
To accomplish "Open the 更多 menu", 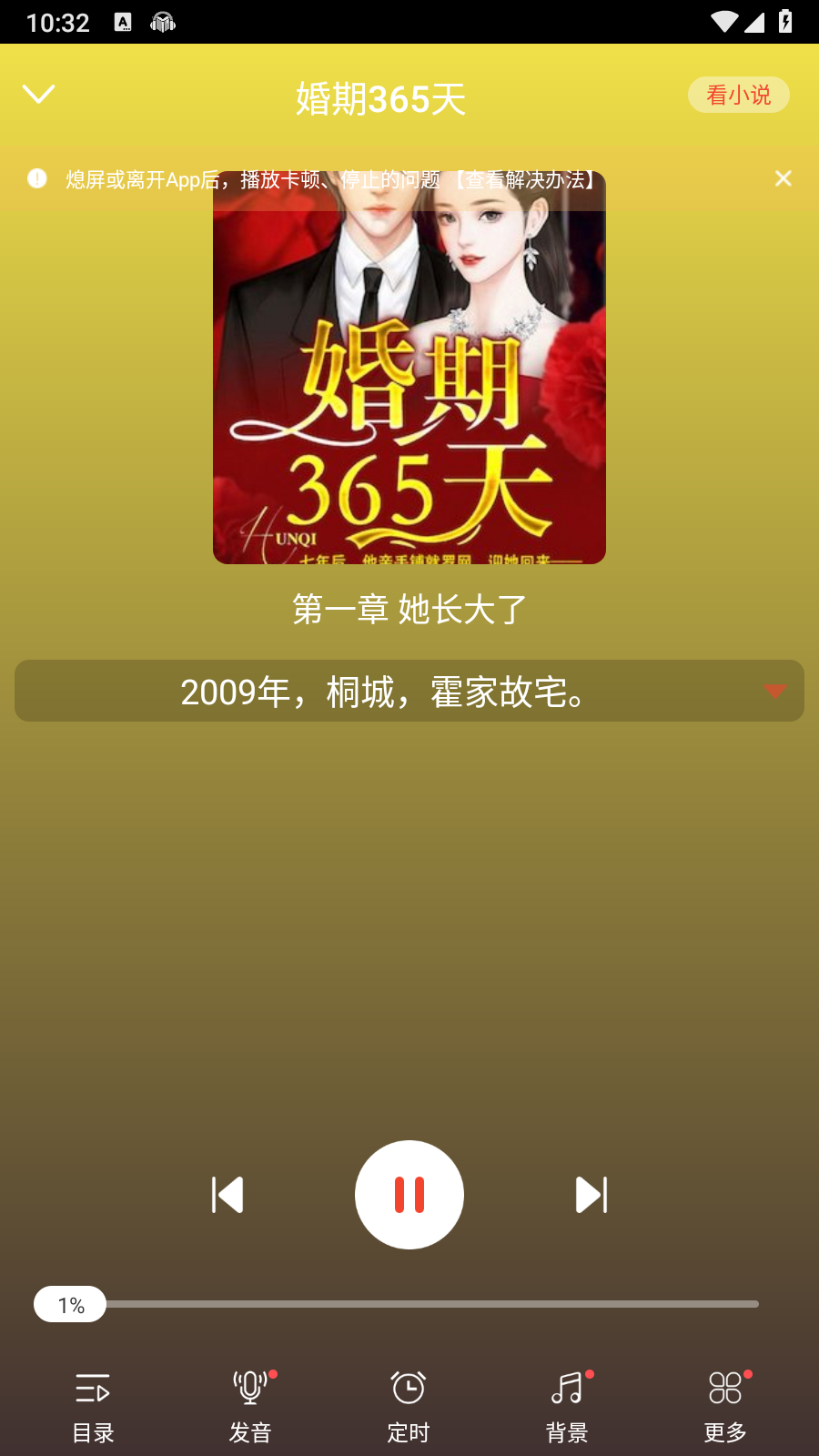I will point(725,1406).
